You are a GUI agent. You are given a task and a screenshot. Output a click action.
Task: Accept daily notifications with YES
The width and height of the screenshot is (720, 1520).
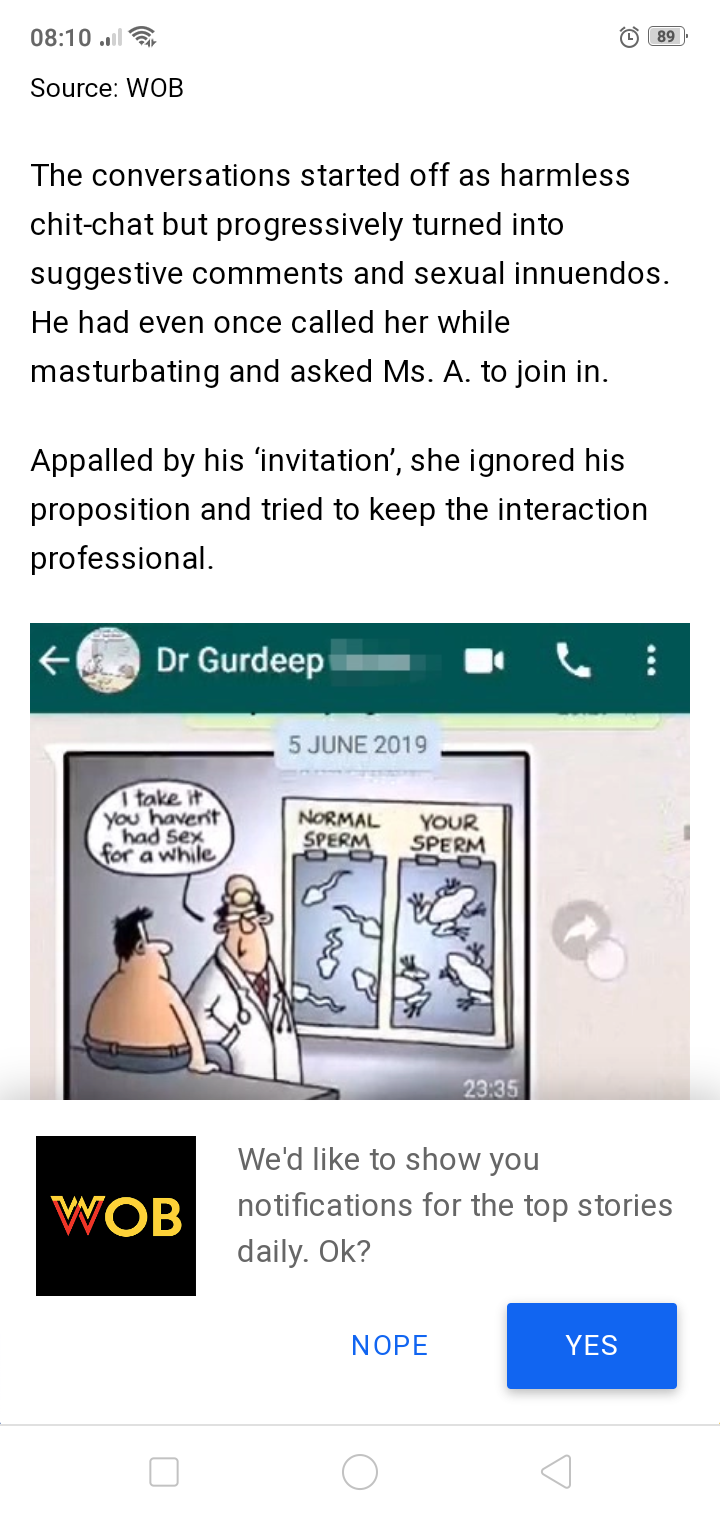(591, 1345)
